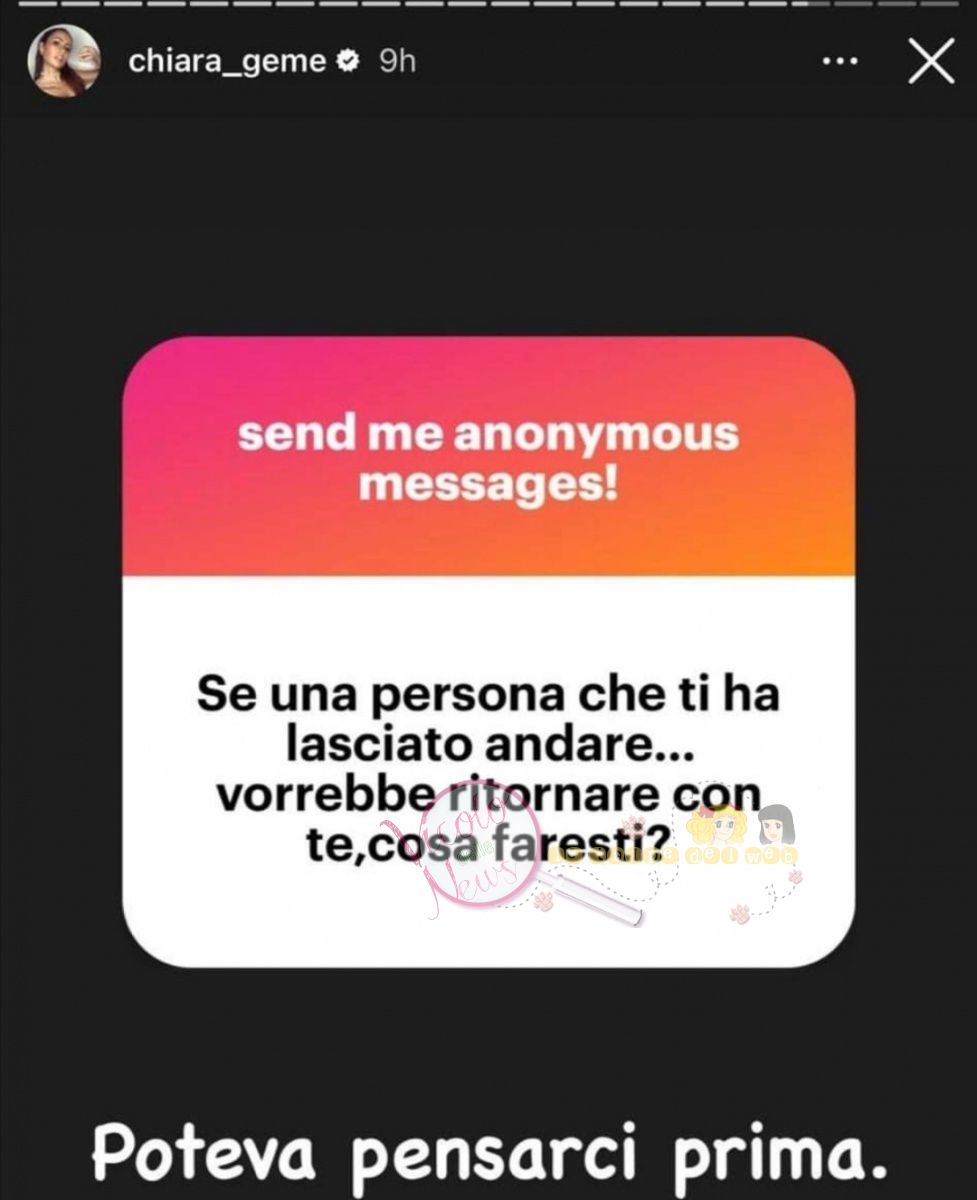977x1200 pixels.
Task: Open the chiara_geme username link
Action: click(227, 62)
